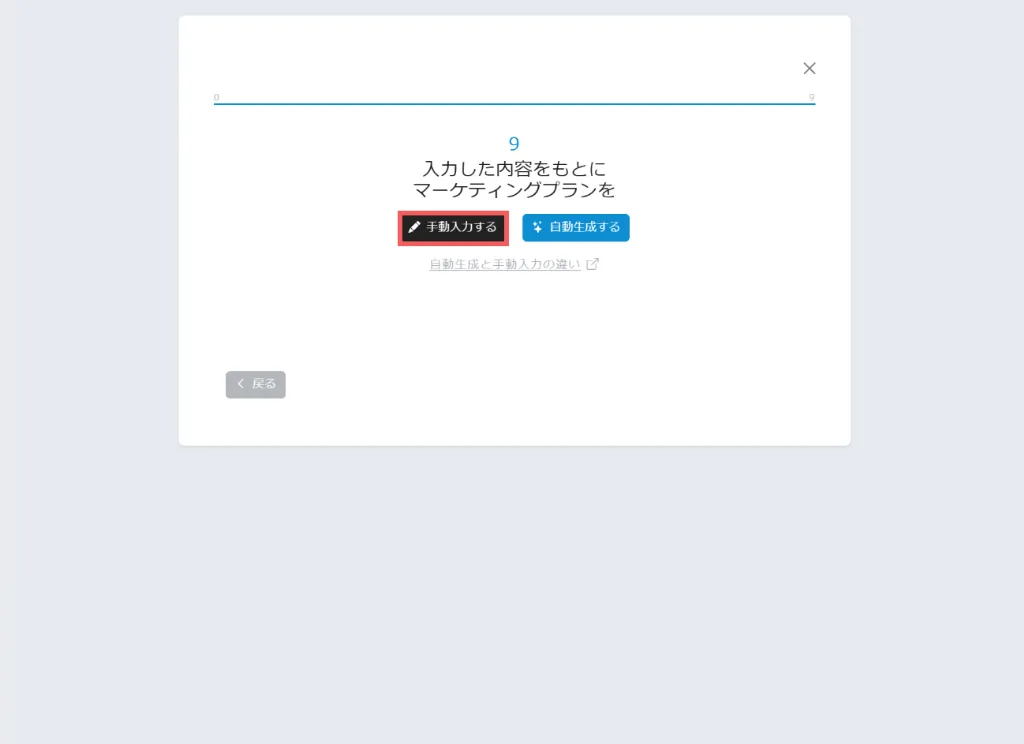Open the 自動生成と手動入力の違い link
The height and width of the screenshot is (744, 1024).
505,265
